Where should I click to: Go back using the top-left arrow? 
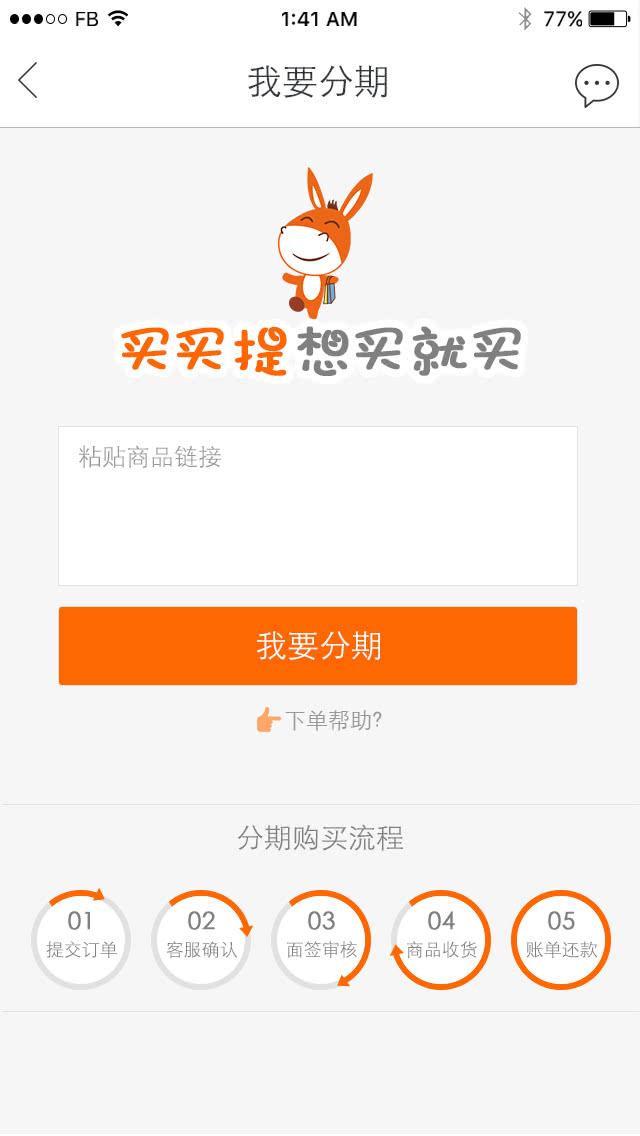[28, 81]
